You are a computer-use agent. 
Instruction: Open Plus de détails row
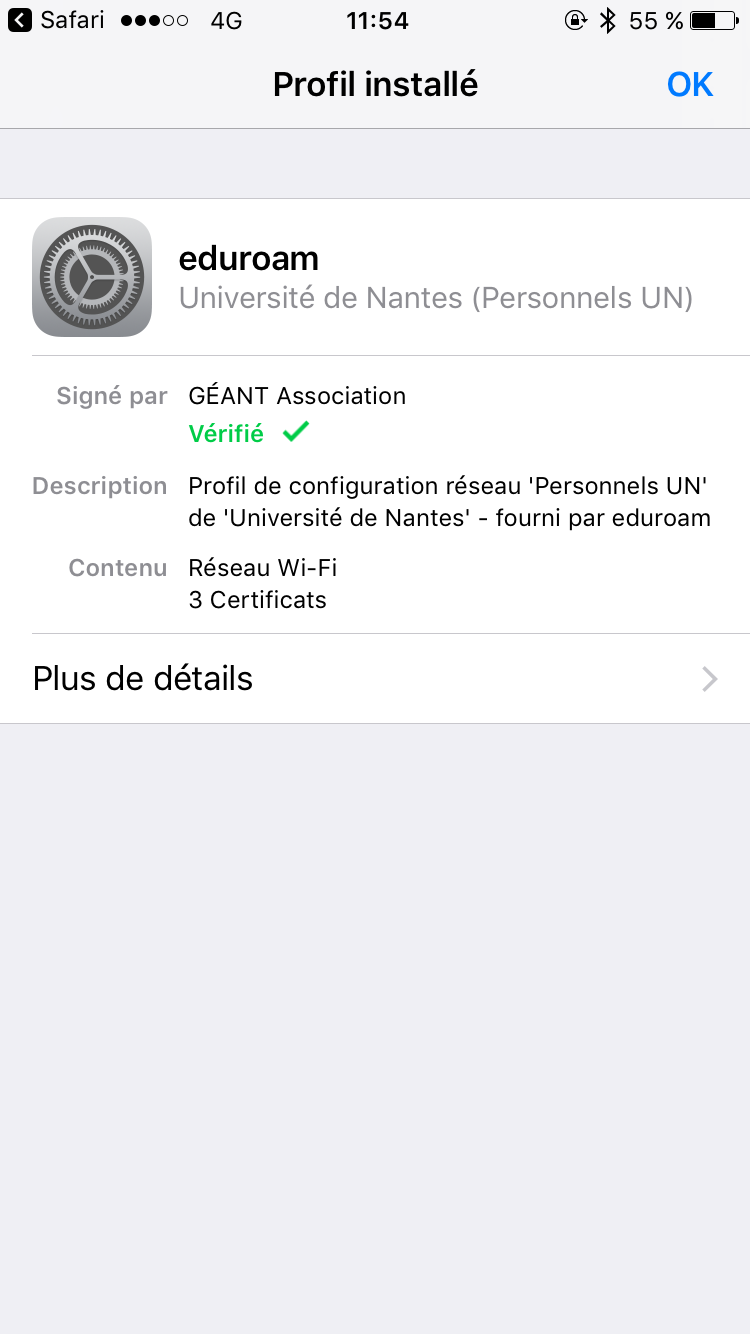point(375,679)
